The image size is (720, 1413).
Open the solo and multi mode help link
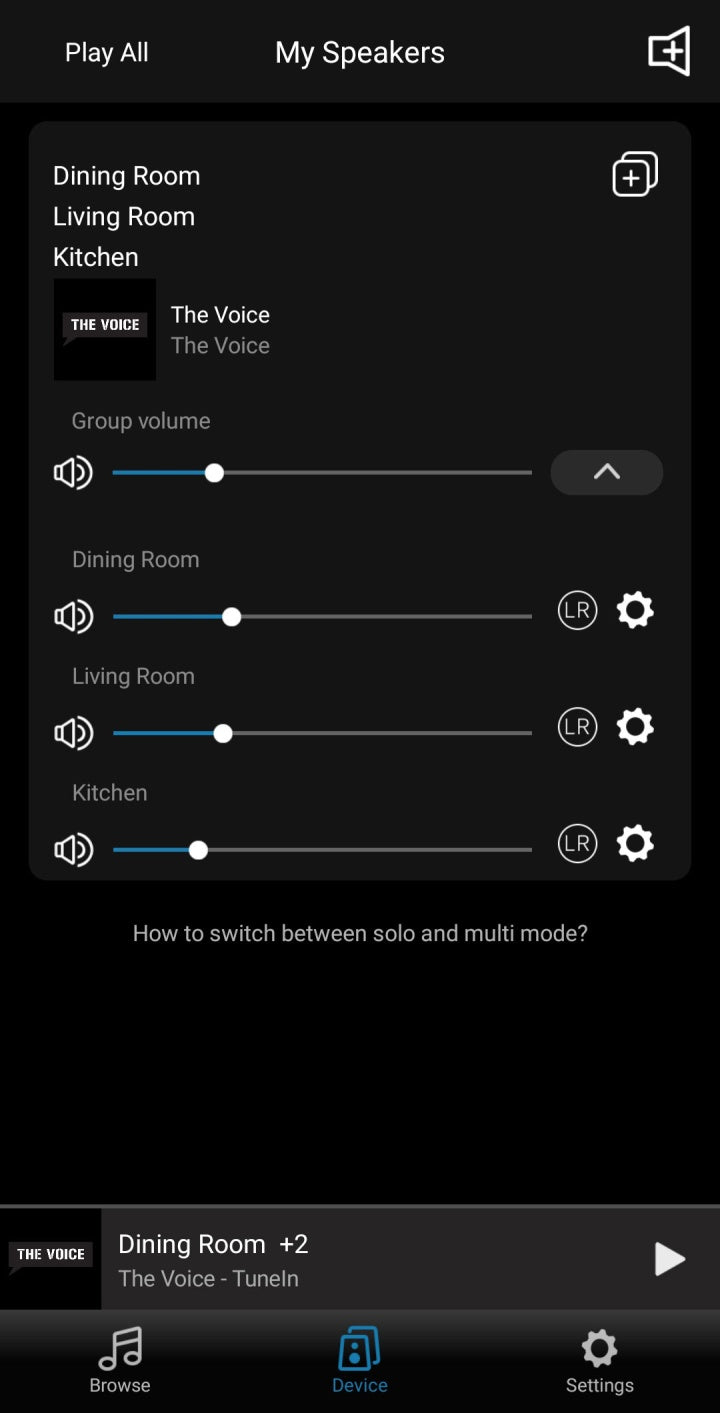[359, 932]
